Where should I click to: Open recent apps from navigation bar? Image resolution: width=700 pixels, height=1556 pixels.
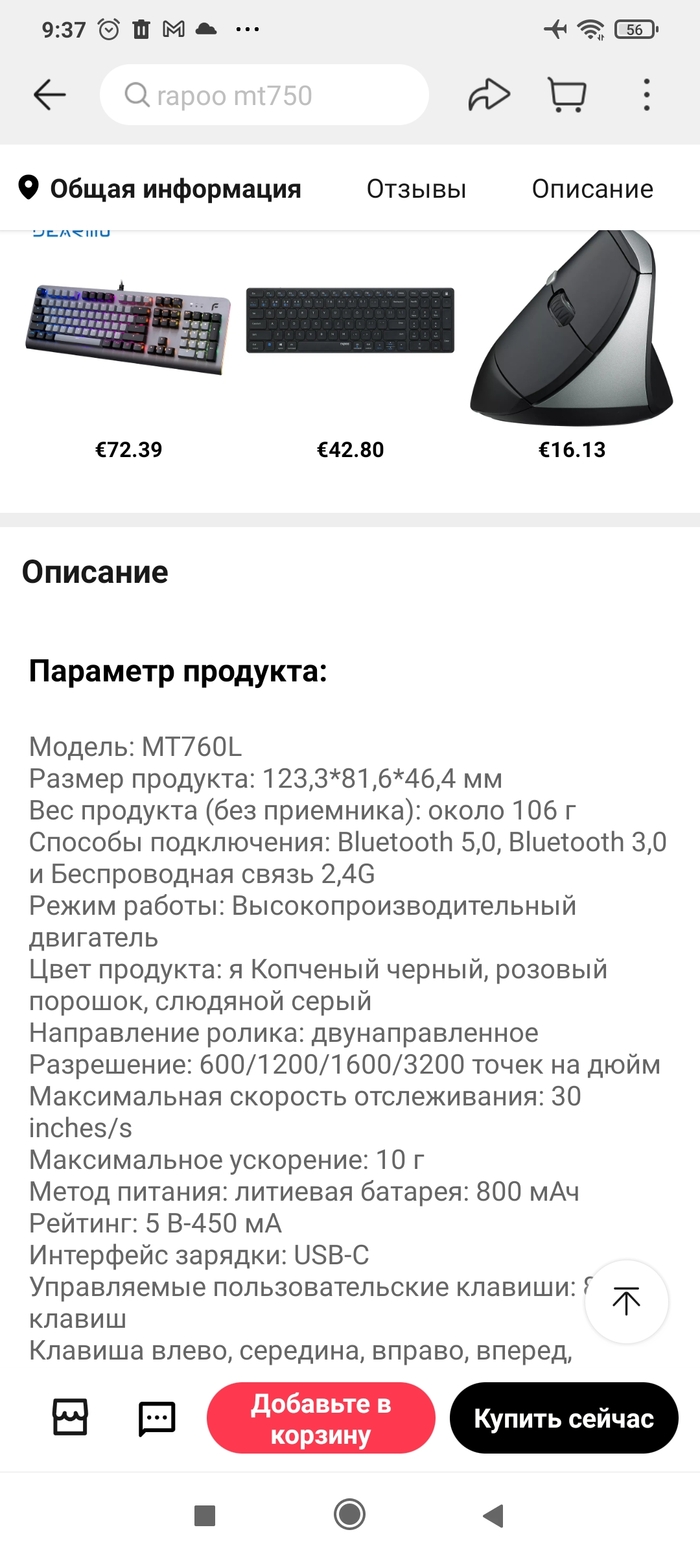pos(205,1515)
